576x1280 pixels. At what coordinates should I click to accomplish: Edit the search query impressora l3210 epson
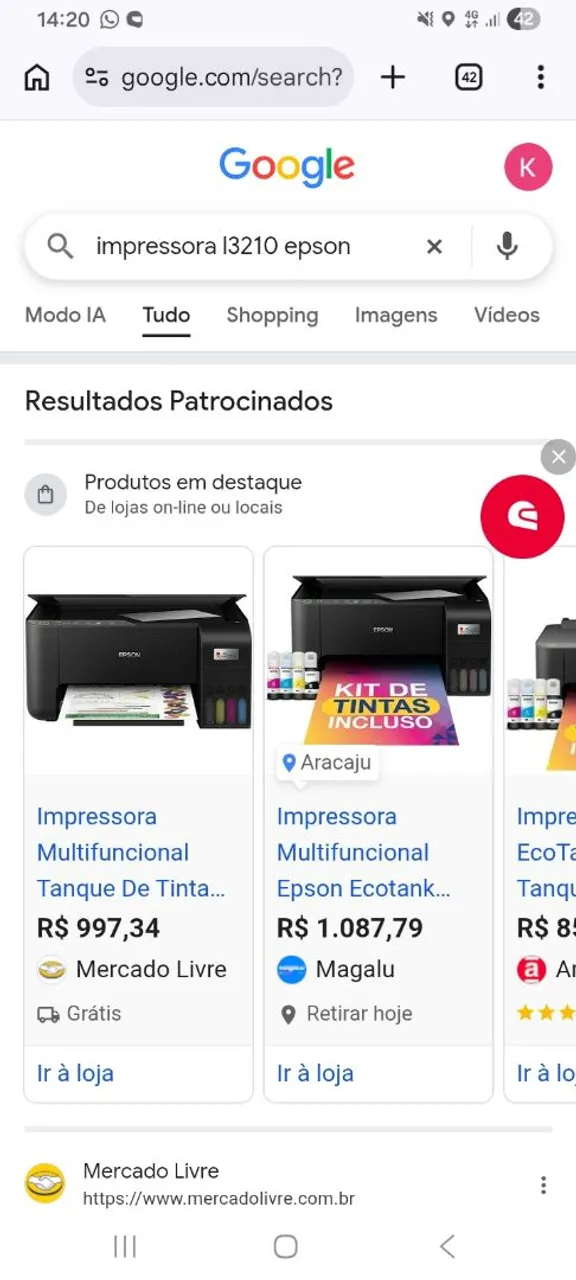[x=223, y=246]
